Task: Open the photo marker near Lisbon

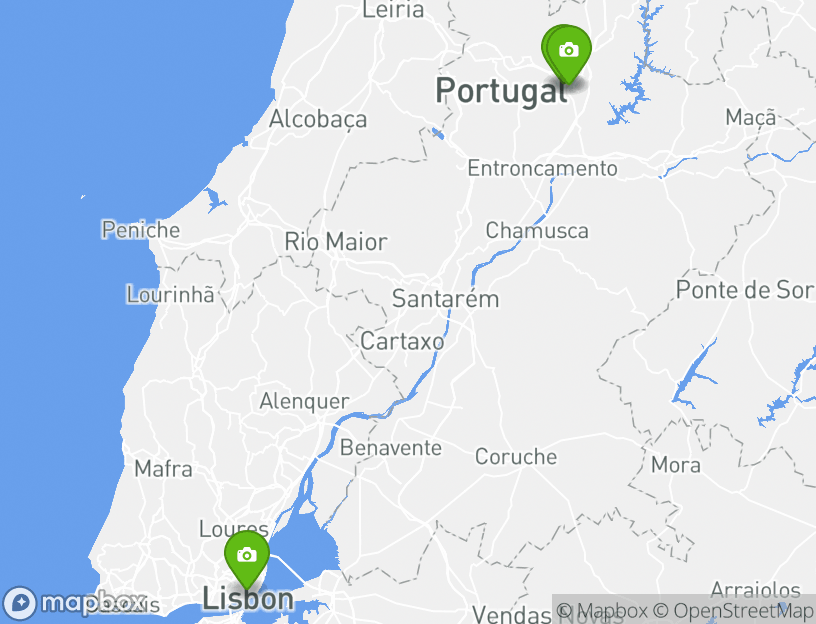Action: [246, 556]
